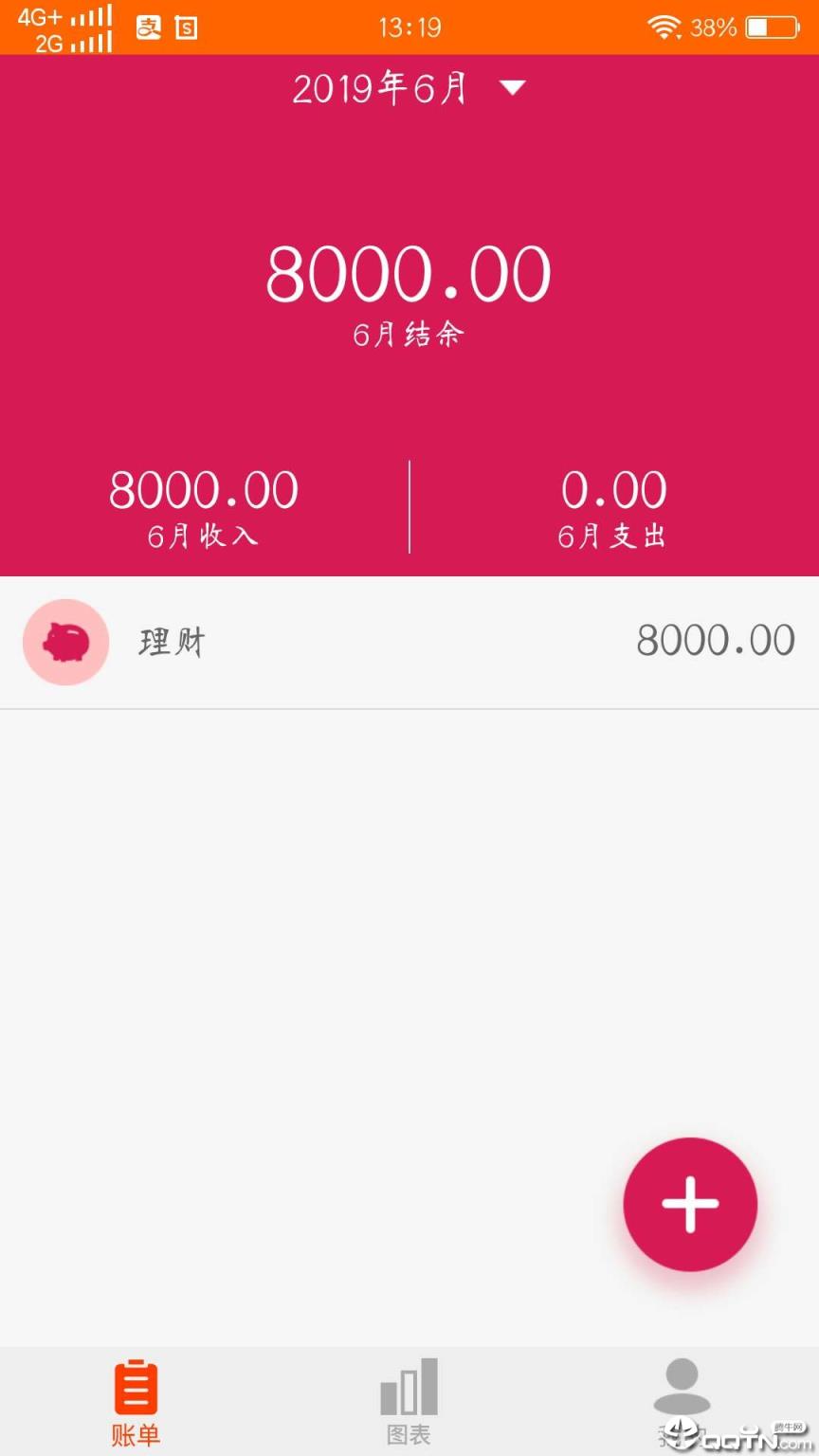Expand the 2019年6月 date selector
The image size is (819, 1456).
[379, 86]
